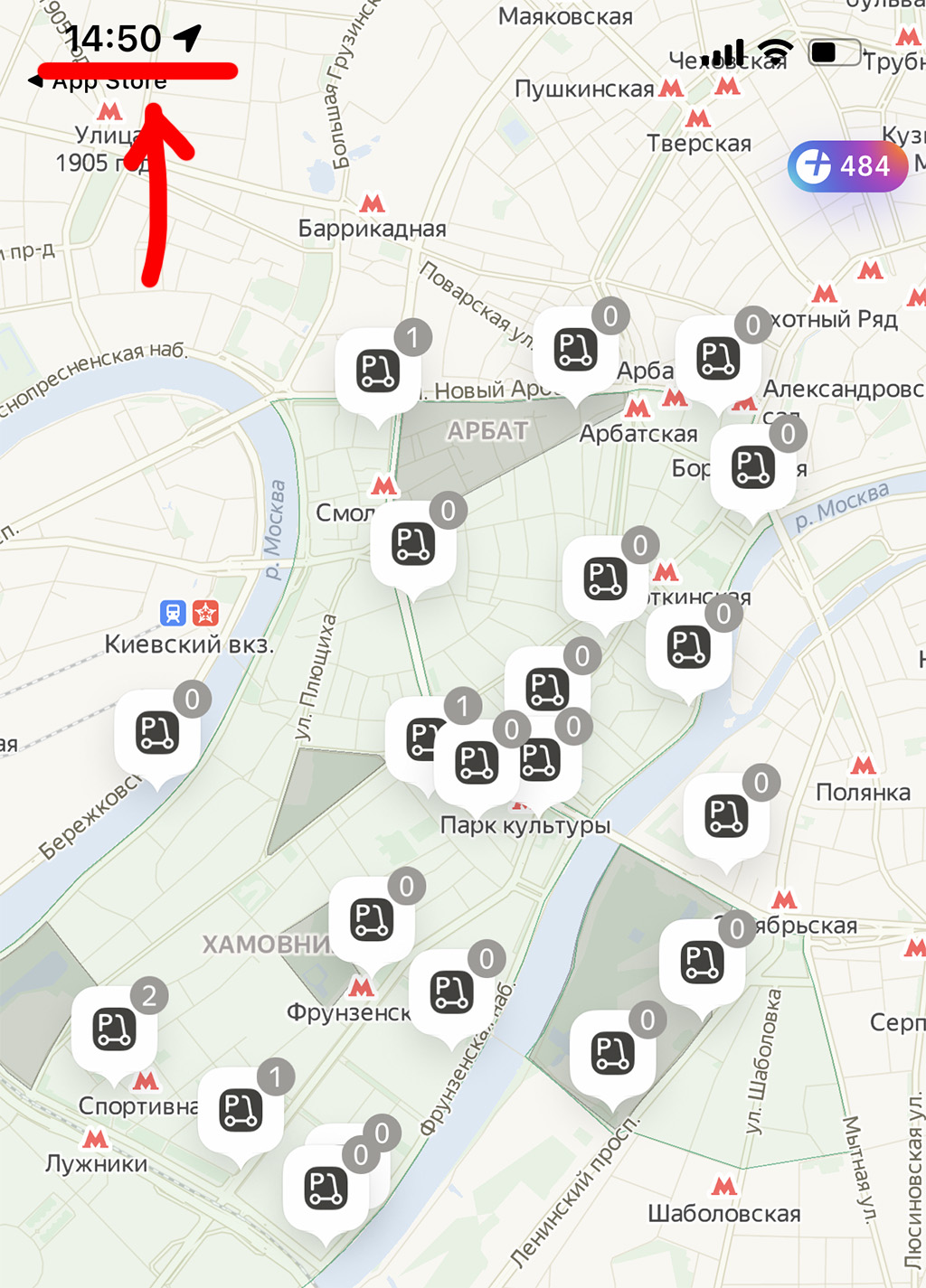Select the scooter parking by Смоленская metro
This screenshot has height=1288, width=926.
click(413, 544)
